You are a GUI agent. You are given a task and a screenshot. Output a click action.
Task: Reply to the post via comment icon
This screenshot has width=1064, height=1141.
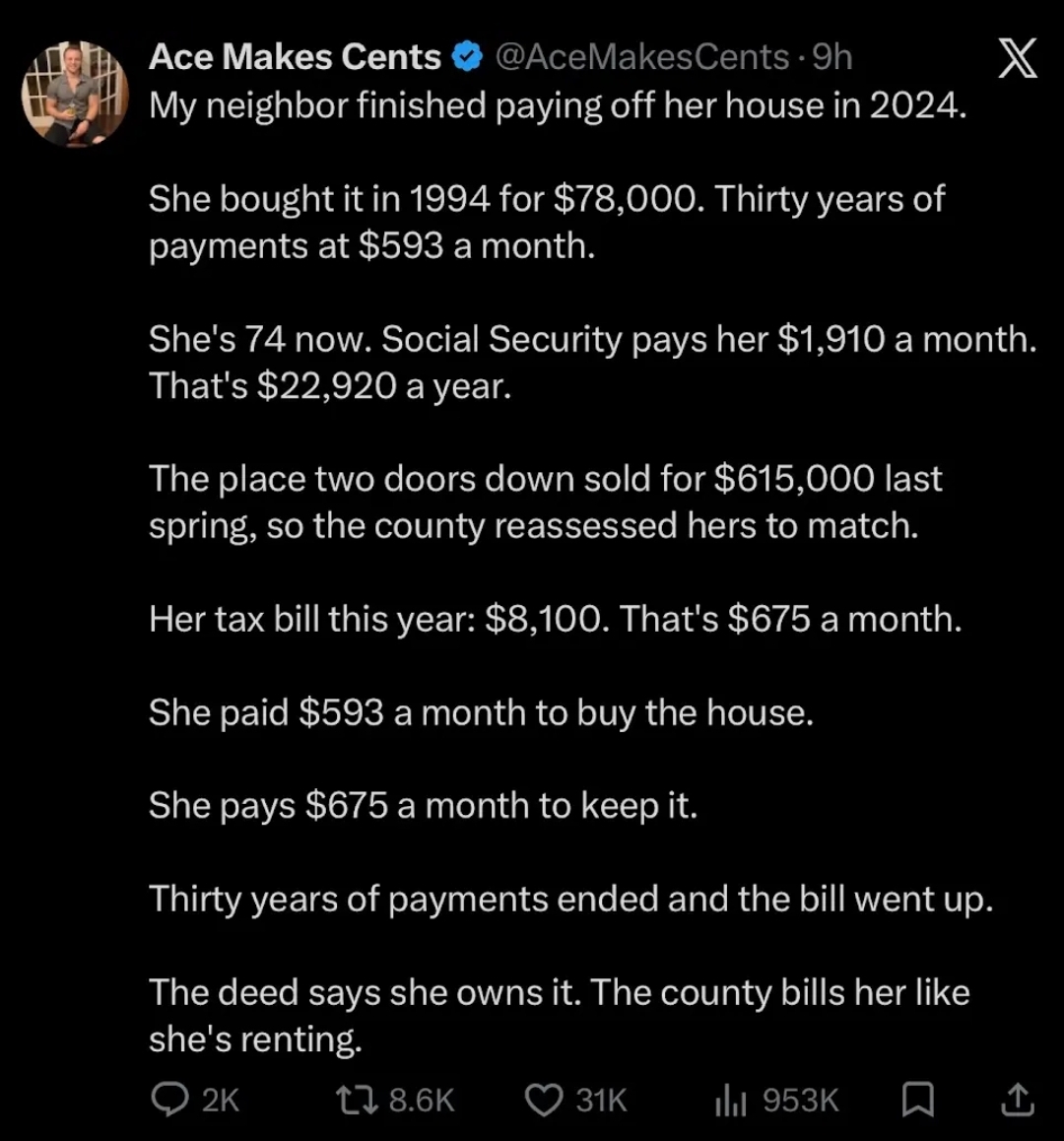pos(169,1099)
